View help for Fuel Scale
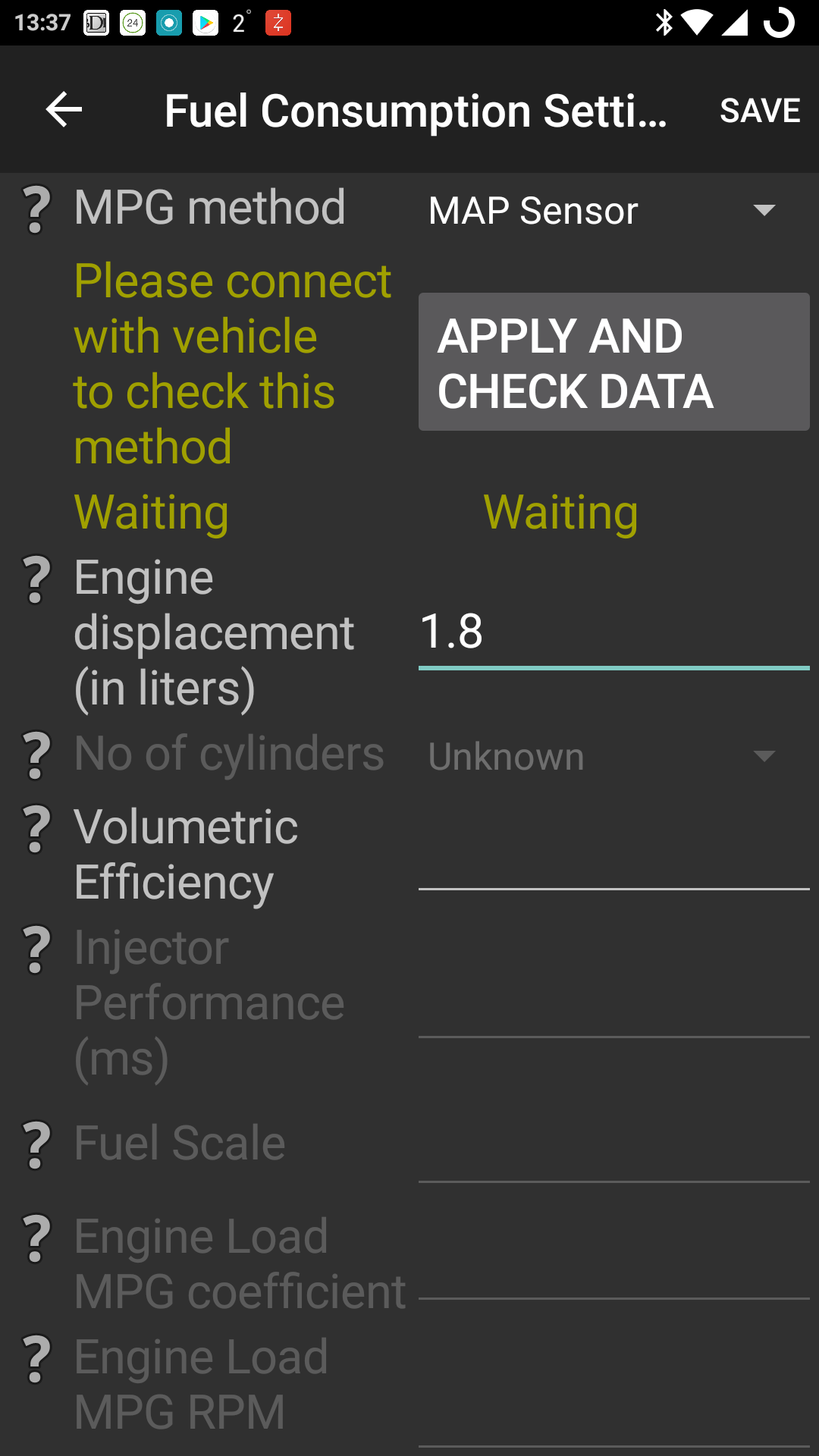This screenshot has width=819, height=1456. pos(36,1145)
